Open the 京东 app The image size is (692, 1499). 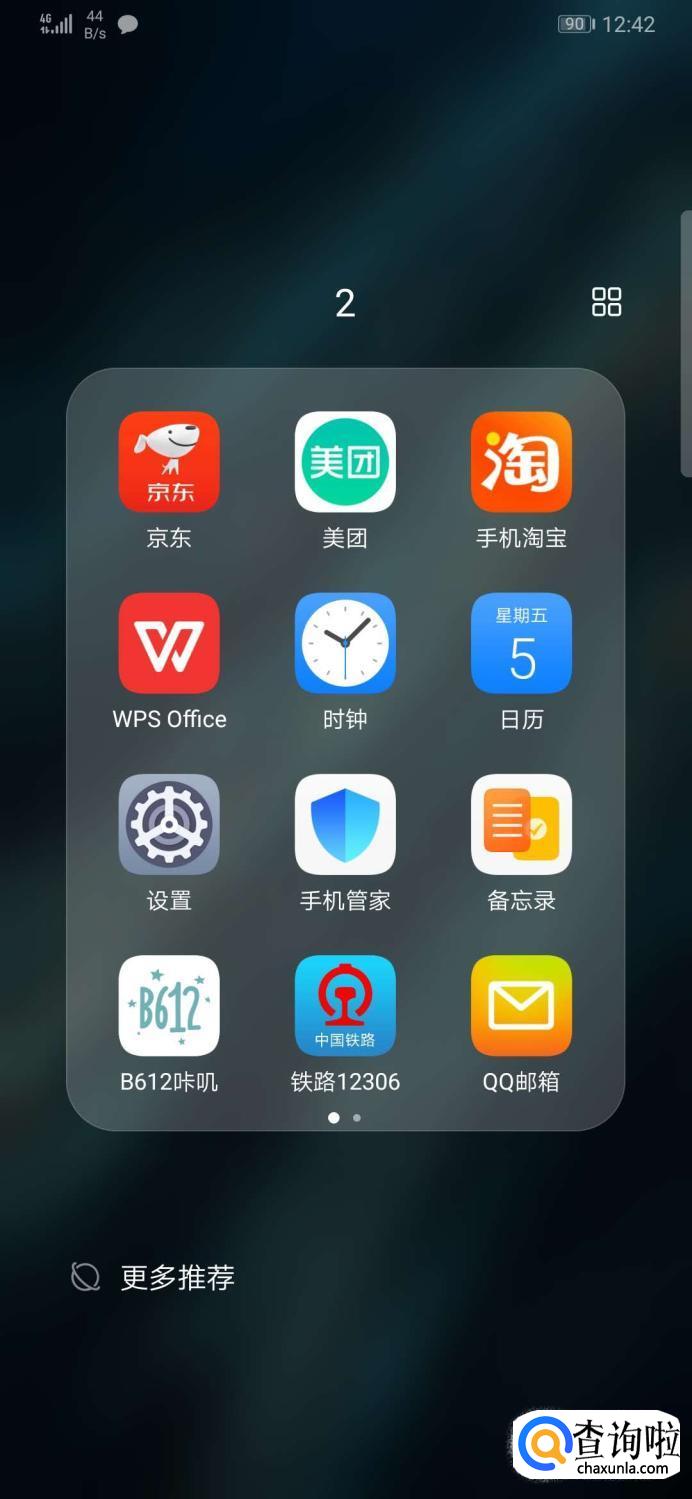[x=169, y=462]
